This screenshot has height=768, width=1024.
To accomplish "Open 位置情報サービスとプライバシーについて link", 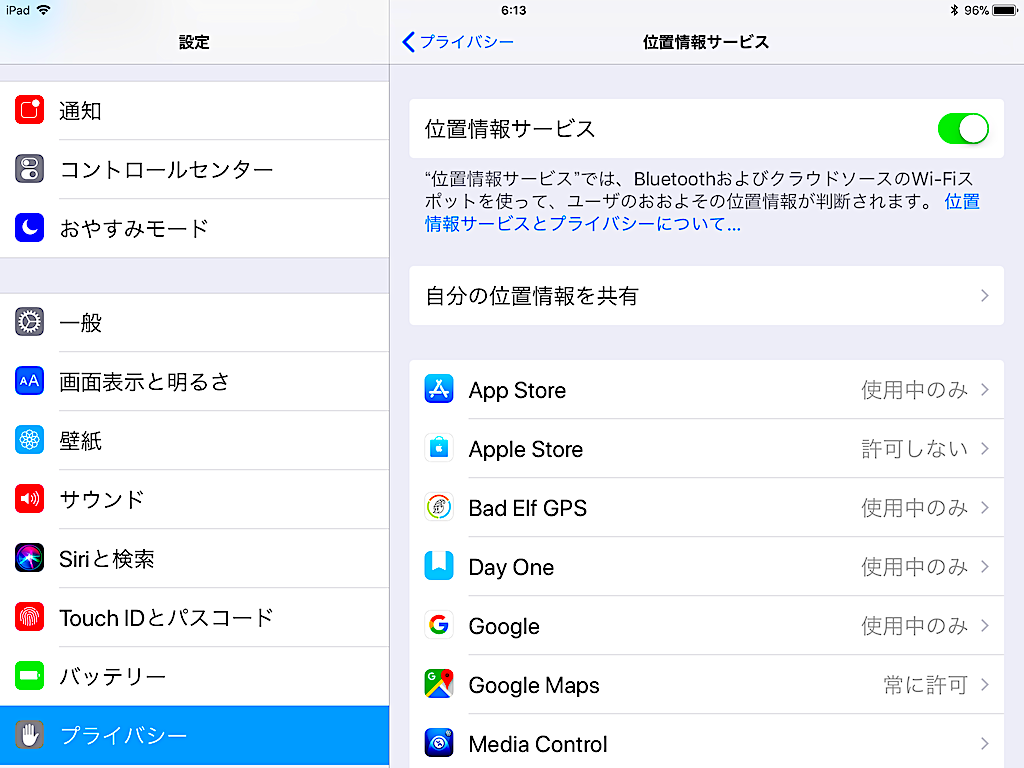I will pos(582,224).
